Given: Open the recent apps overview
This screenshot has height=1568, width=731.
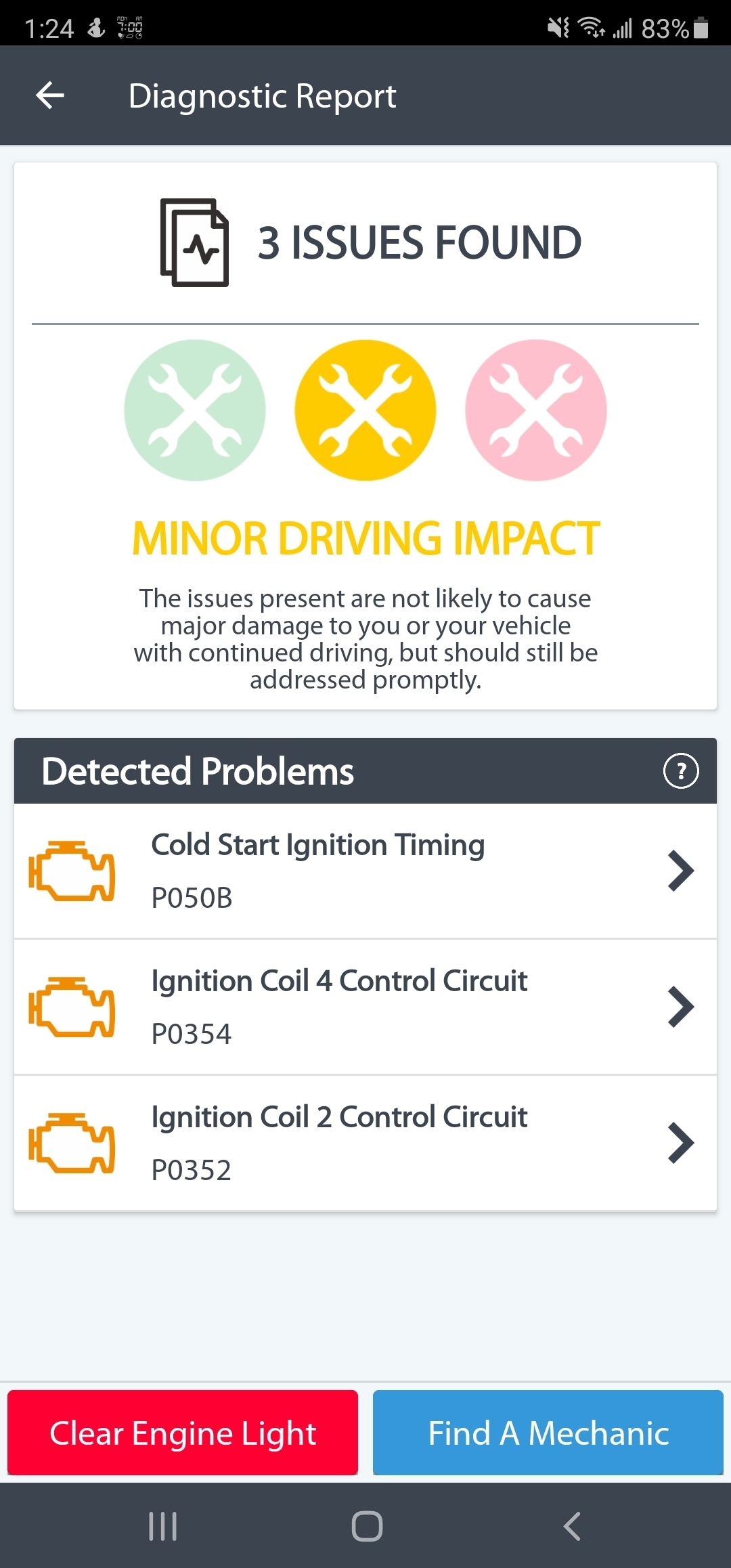Looking at the screenshot, I should pos(162,1526).
